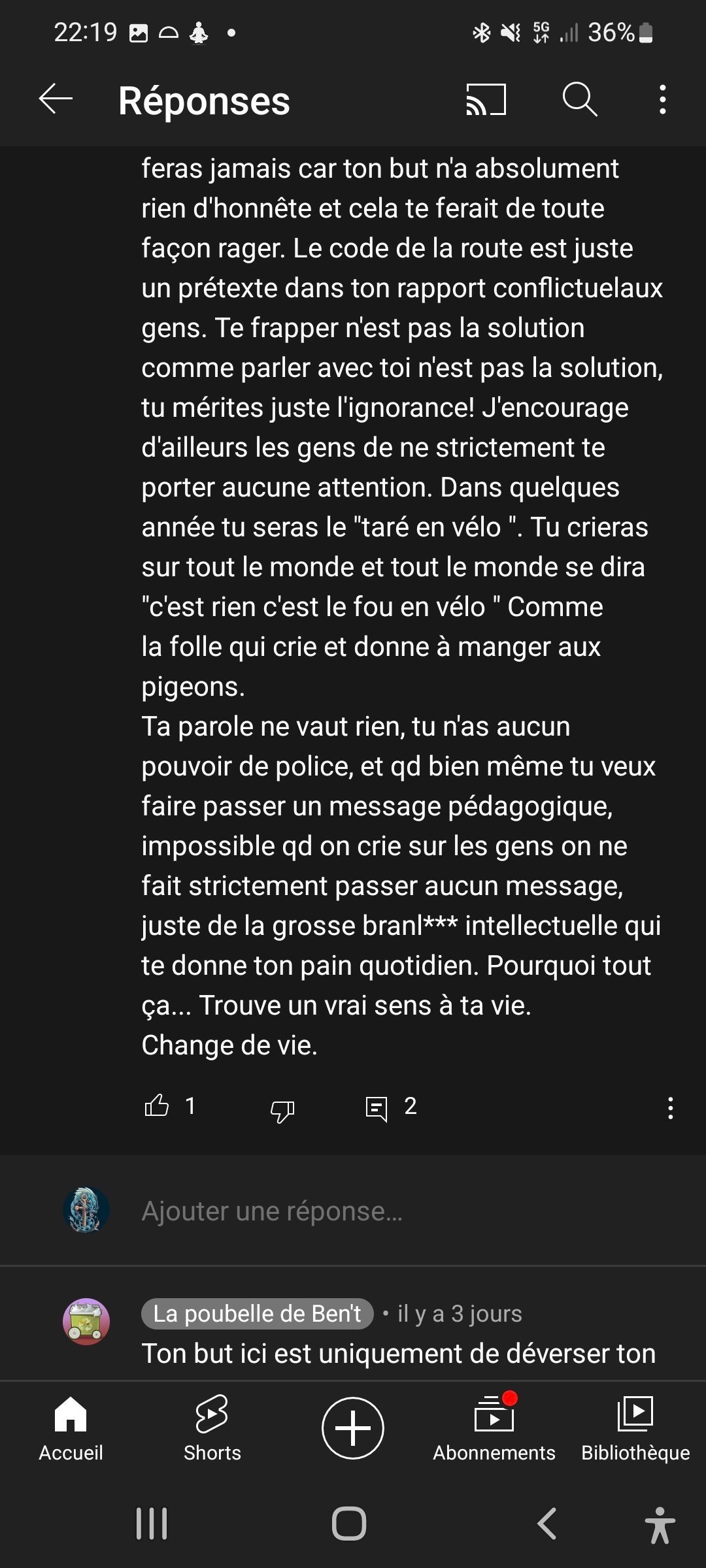Screen dimensions: 706x1568
Task: Switch to the Bibliothèque tab
Action: coord(635,1429)
